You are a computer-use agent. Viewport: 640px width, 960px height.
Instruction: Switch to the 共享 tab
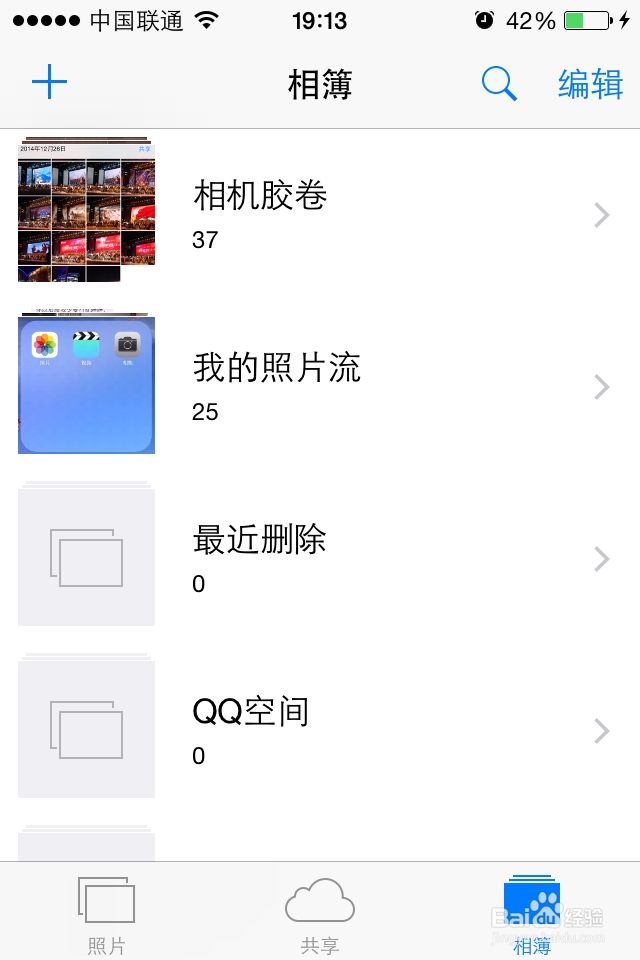tap(320, 913)
